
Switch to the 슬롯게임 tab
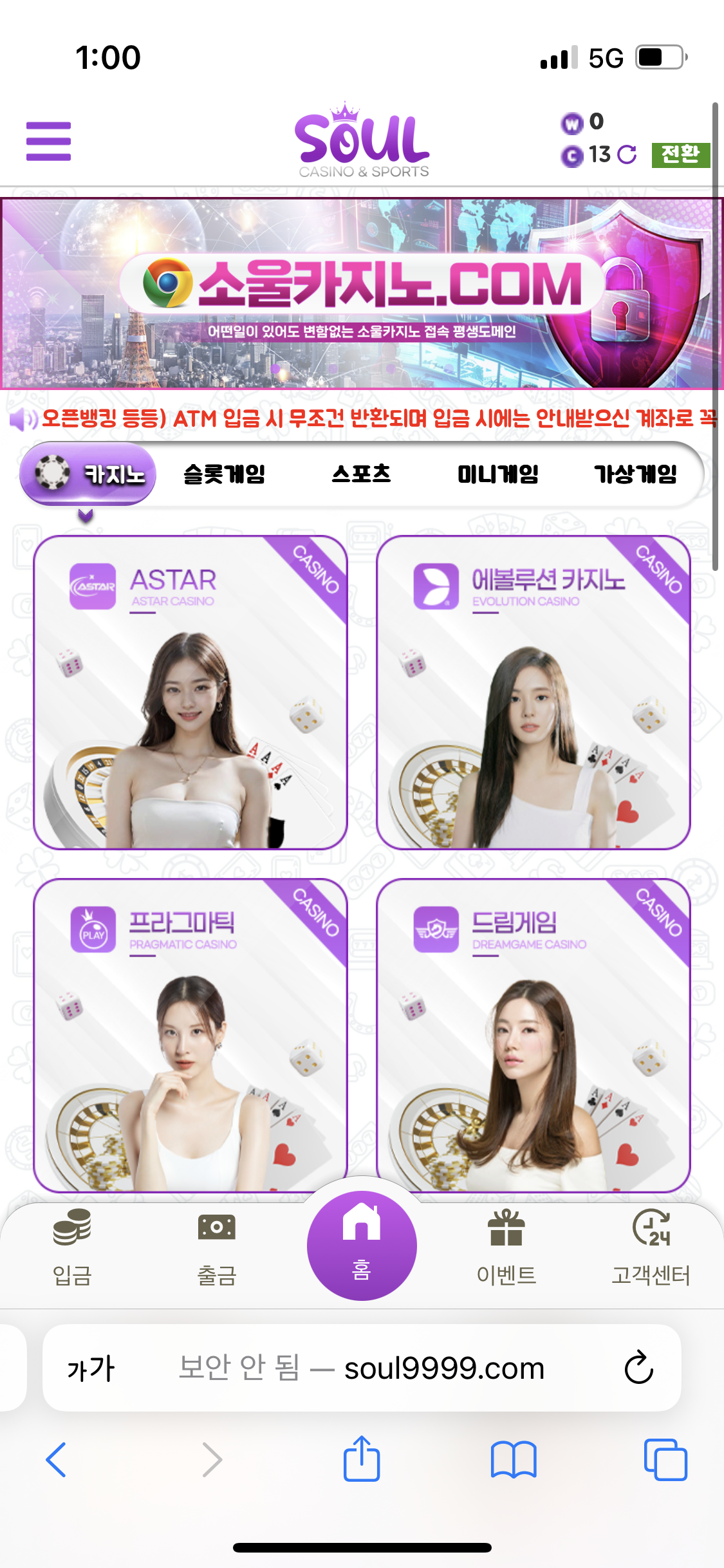[224, 474]
